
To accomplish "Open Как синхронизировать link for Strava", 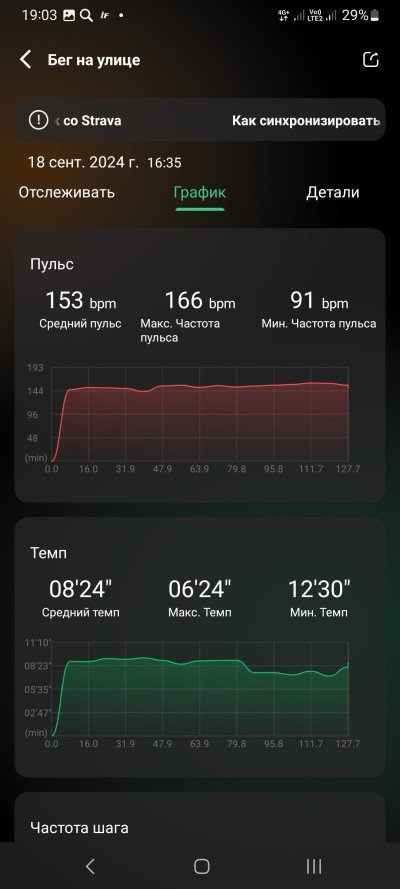I will tap(305, 120).
